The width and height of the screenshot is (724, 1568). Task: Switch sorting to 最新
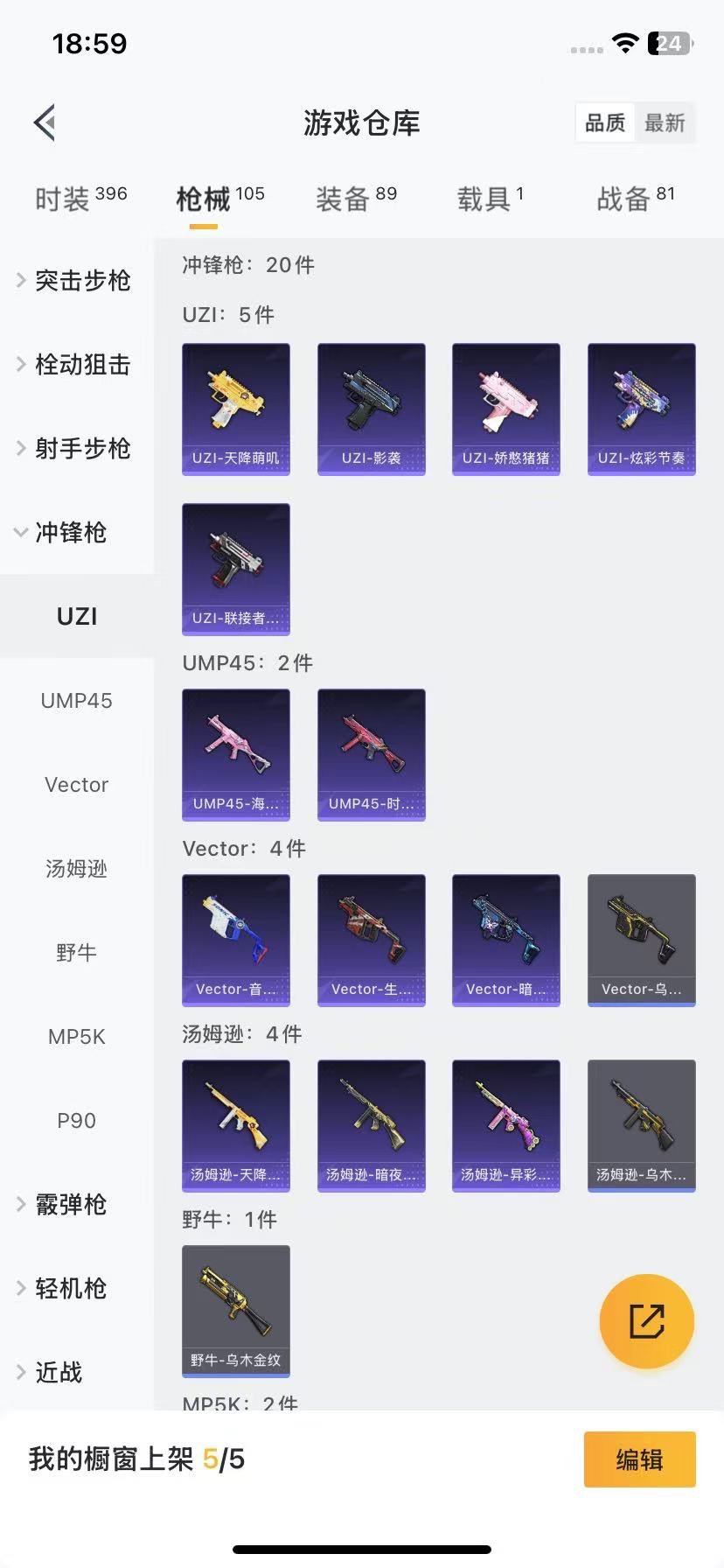tap(665, 122)
